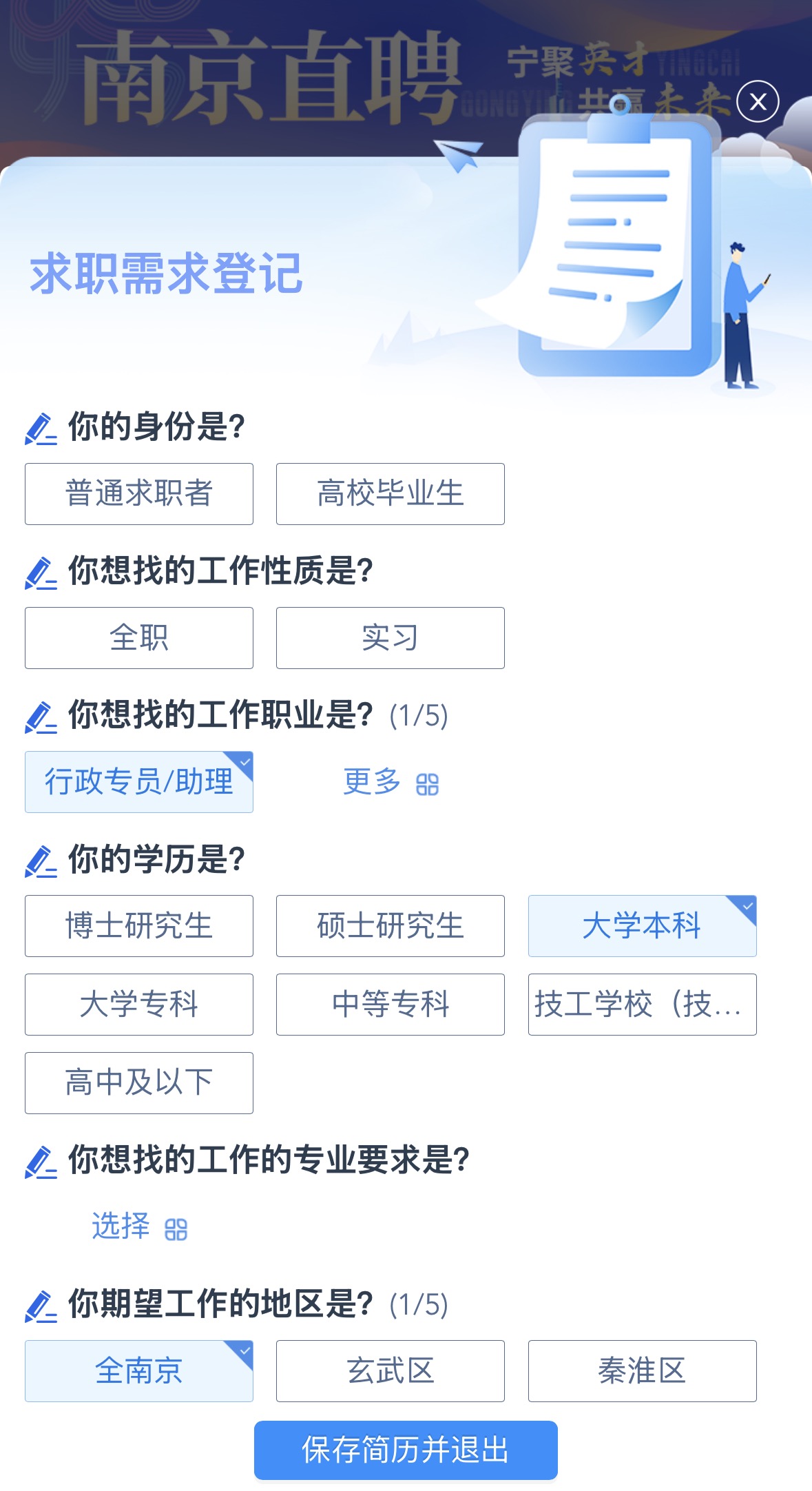The height and width of the screenshot is (1491, 812).
Task: Select the 技工学校 education option
Action: (642, 1005)
